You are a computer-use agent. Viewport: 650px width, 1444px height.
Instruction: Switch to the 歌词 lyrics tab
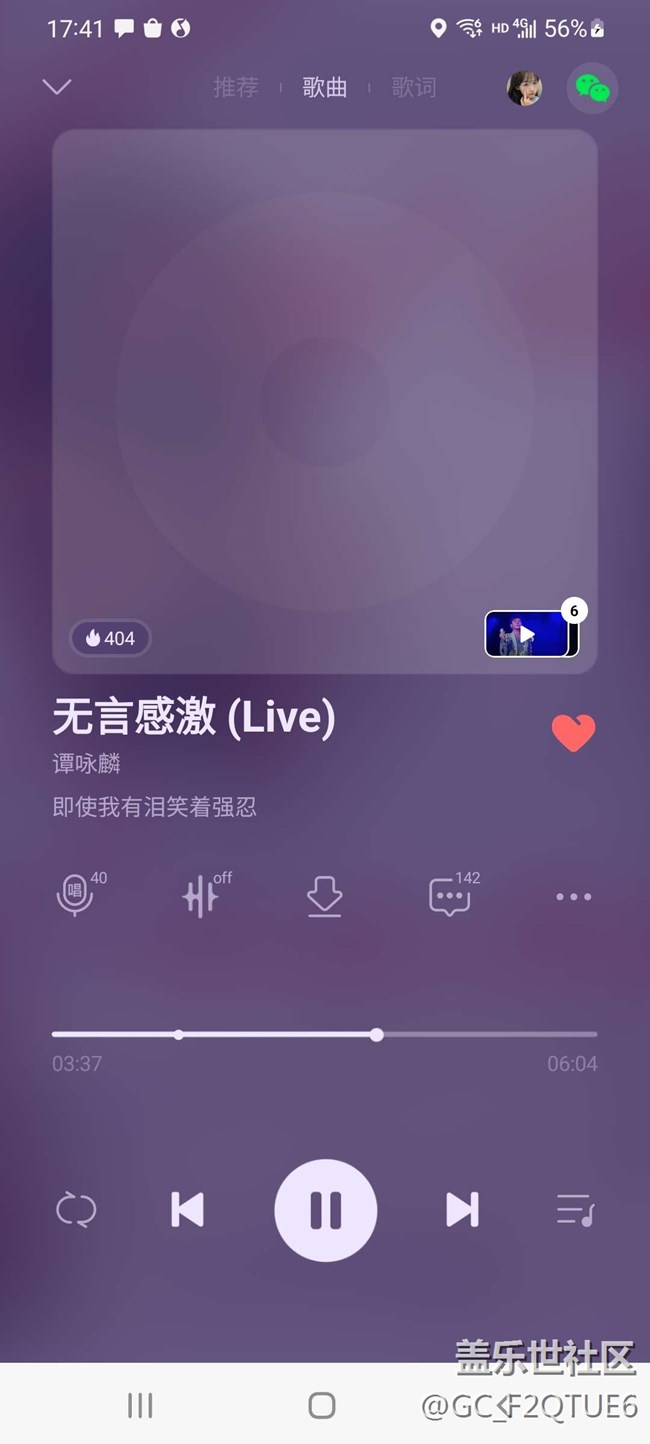[x=413, y=88]
